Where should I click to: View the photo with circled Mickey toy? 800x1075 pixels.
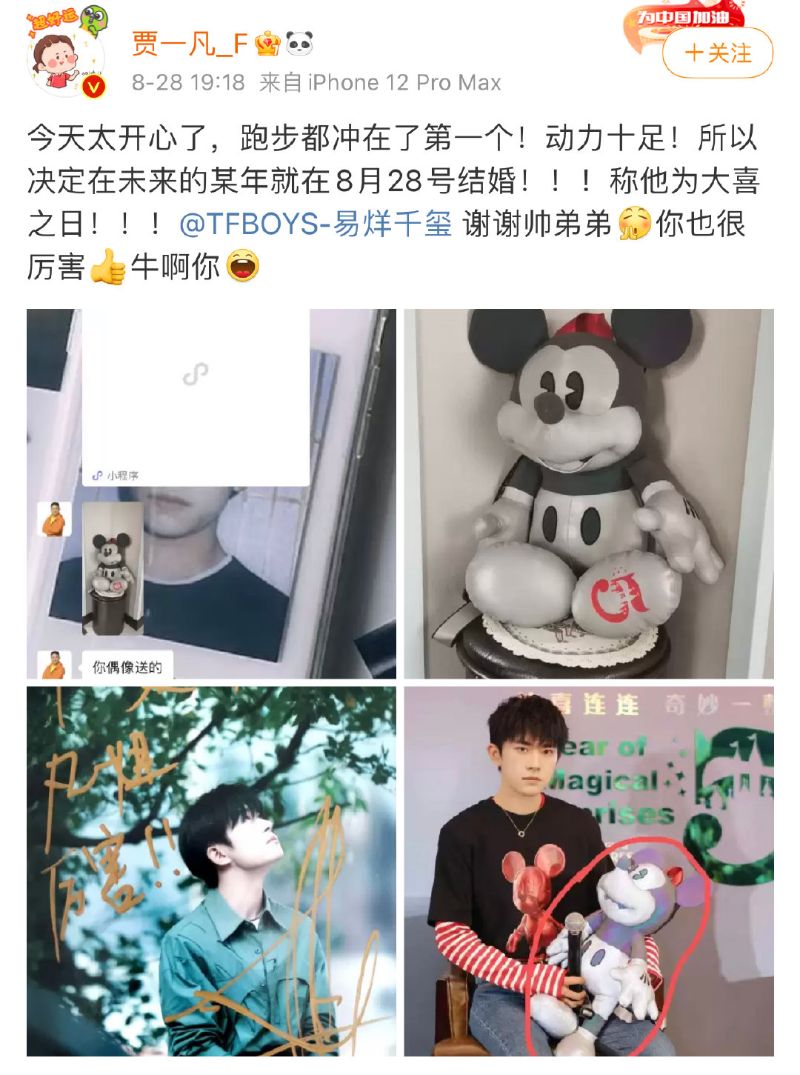click(x=588, y=870)
